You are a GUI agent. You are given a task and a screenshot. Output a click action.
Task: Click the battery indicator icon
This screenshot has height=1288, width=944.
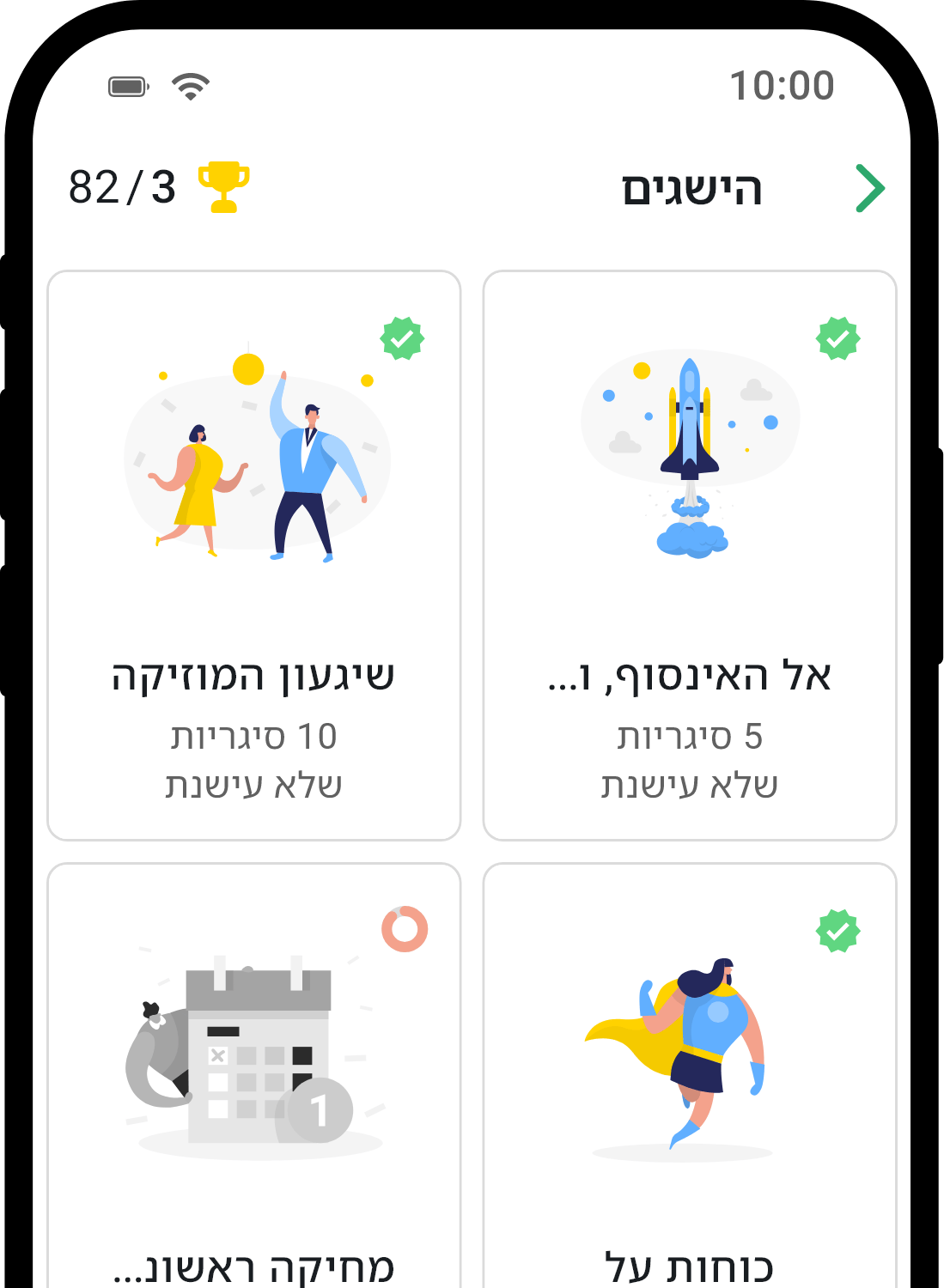(126, 84)
